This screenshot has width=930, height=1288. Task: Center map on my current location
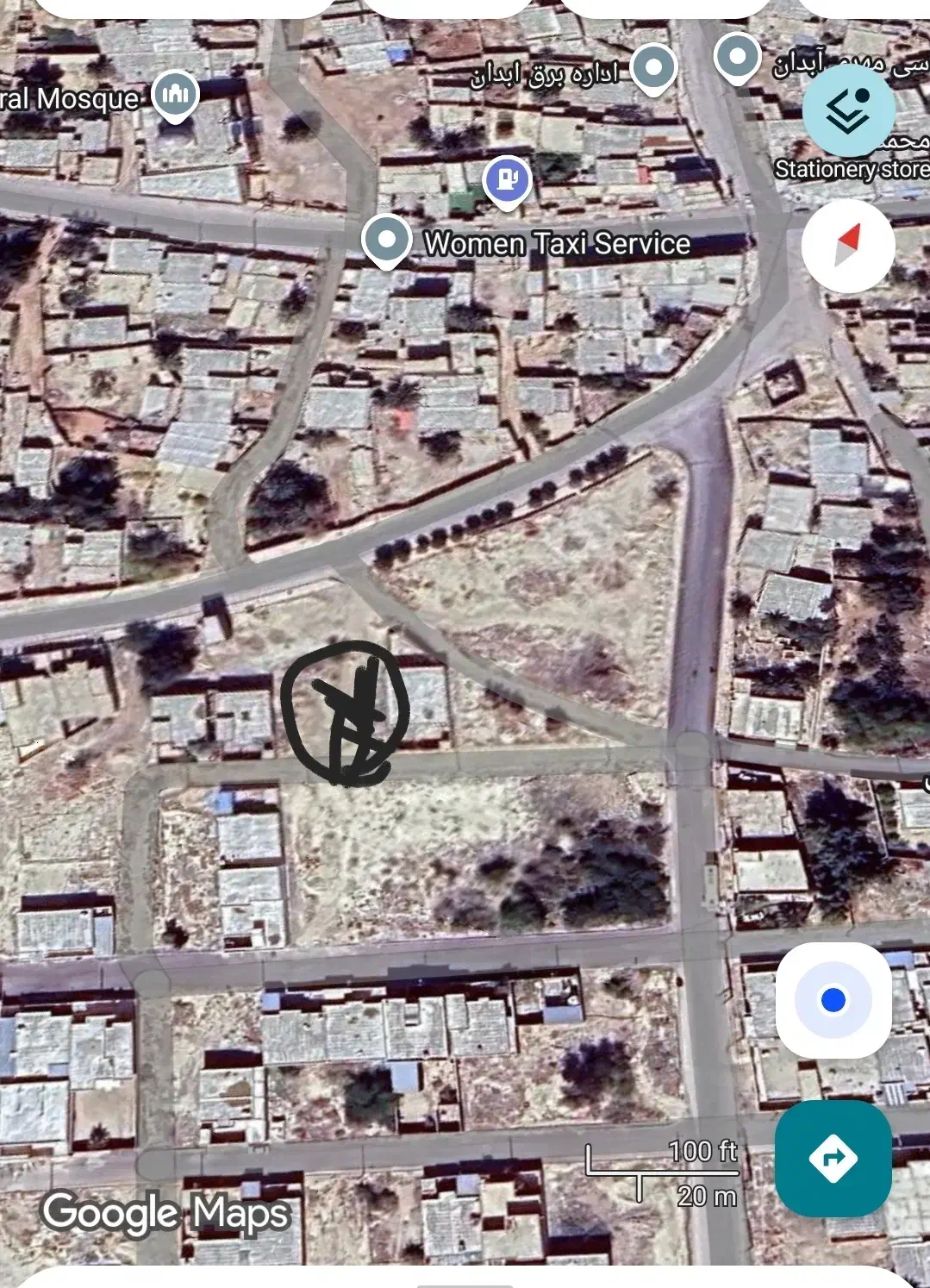833,1000
